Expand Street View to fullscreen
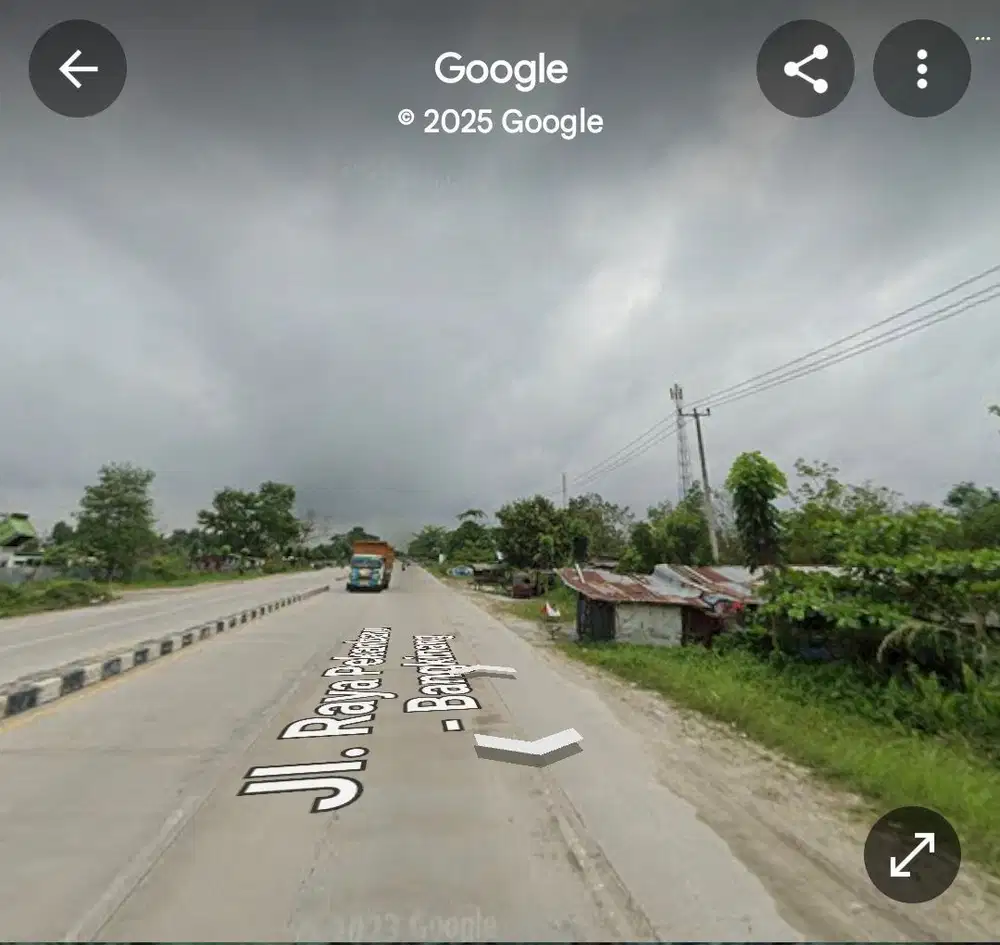Viewport: 1000px width, 945px height. (x=912, y=855)
